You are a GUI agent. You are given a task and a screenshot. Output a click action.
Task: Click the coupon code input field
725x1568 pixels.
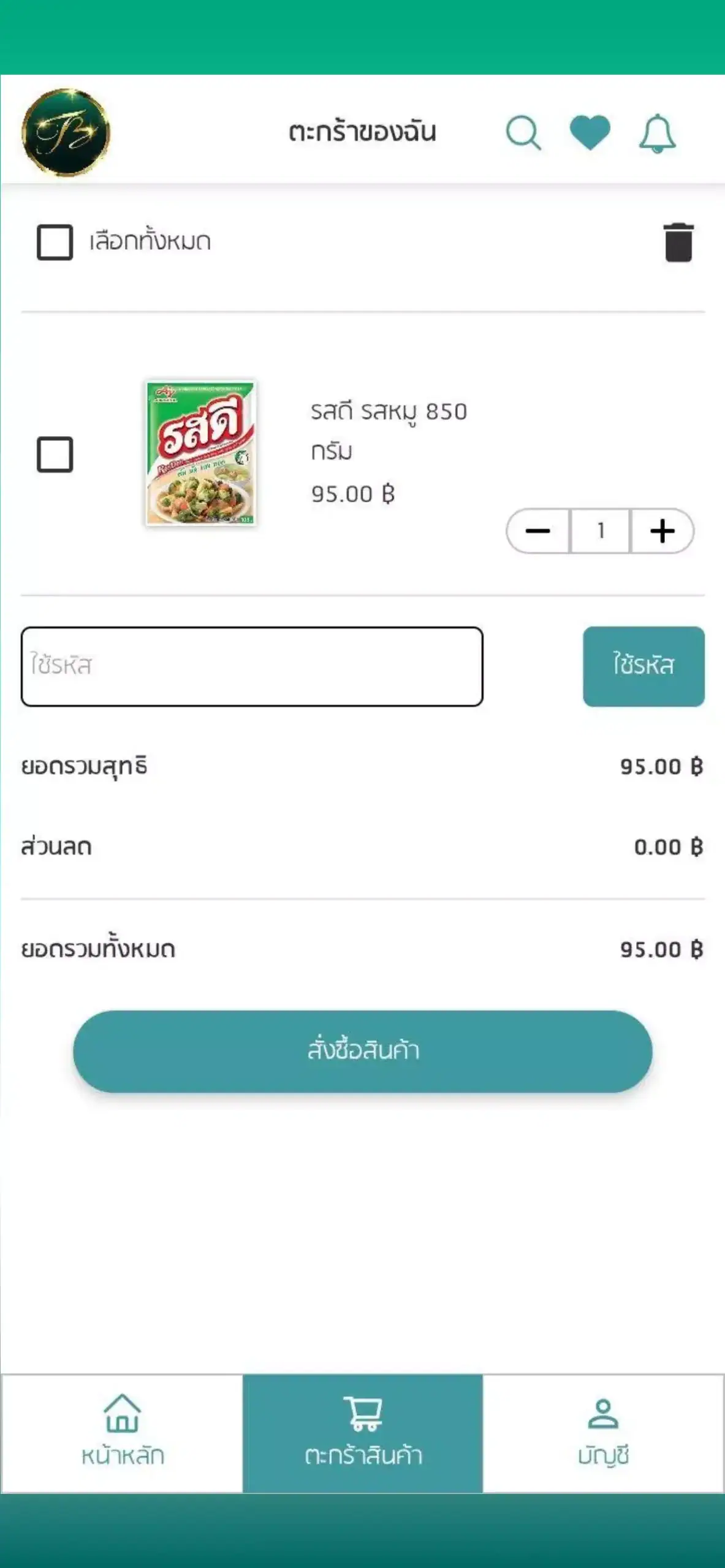[x=251, y=666]
